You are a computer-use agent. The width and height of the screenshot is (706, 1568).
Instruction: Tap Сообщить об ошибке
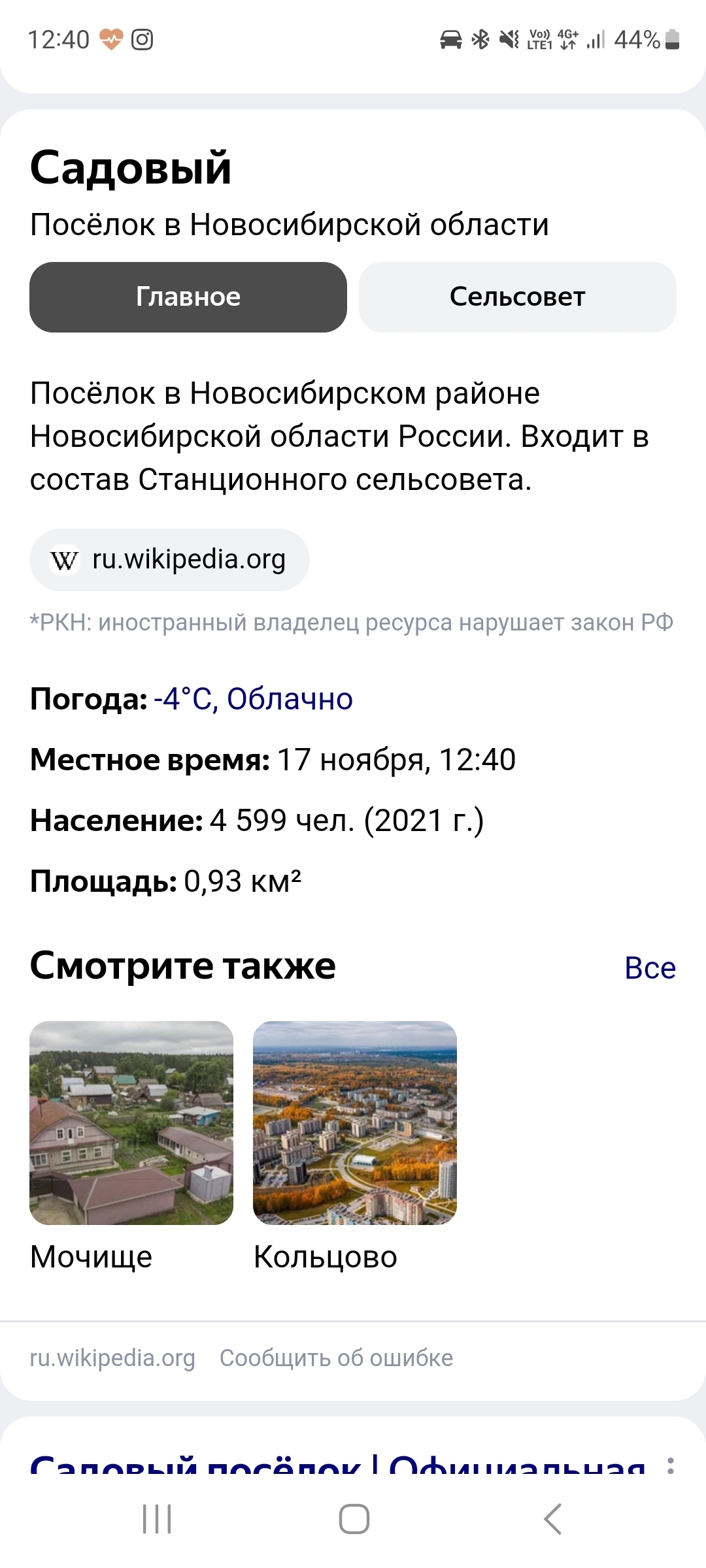336,1358
